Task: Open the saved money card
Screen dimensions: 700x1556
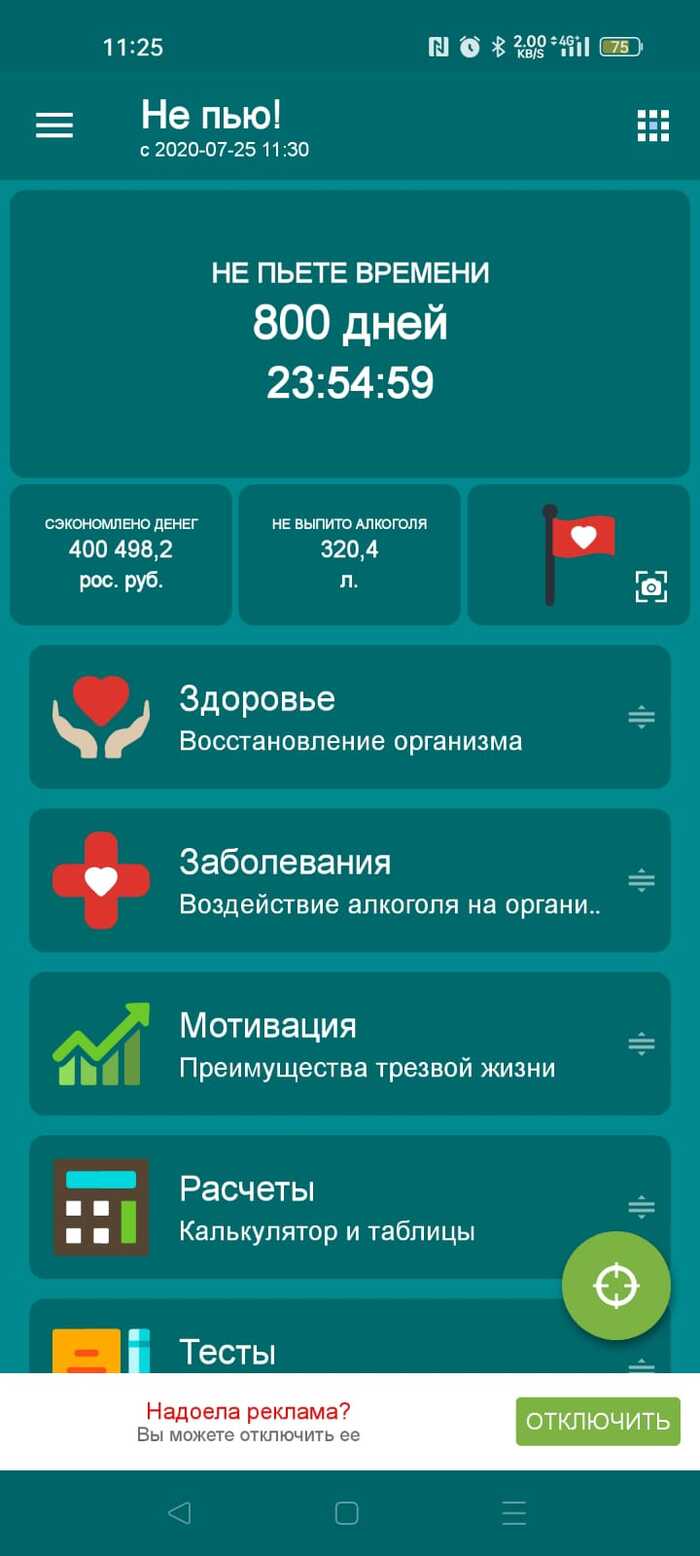Action: point(121,554)
